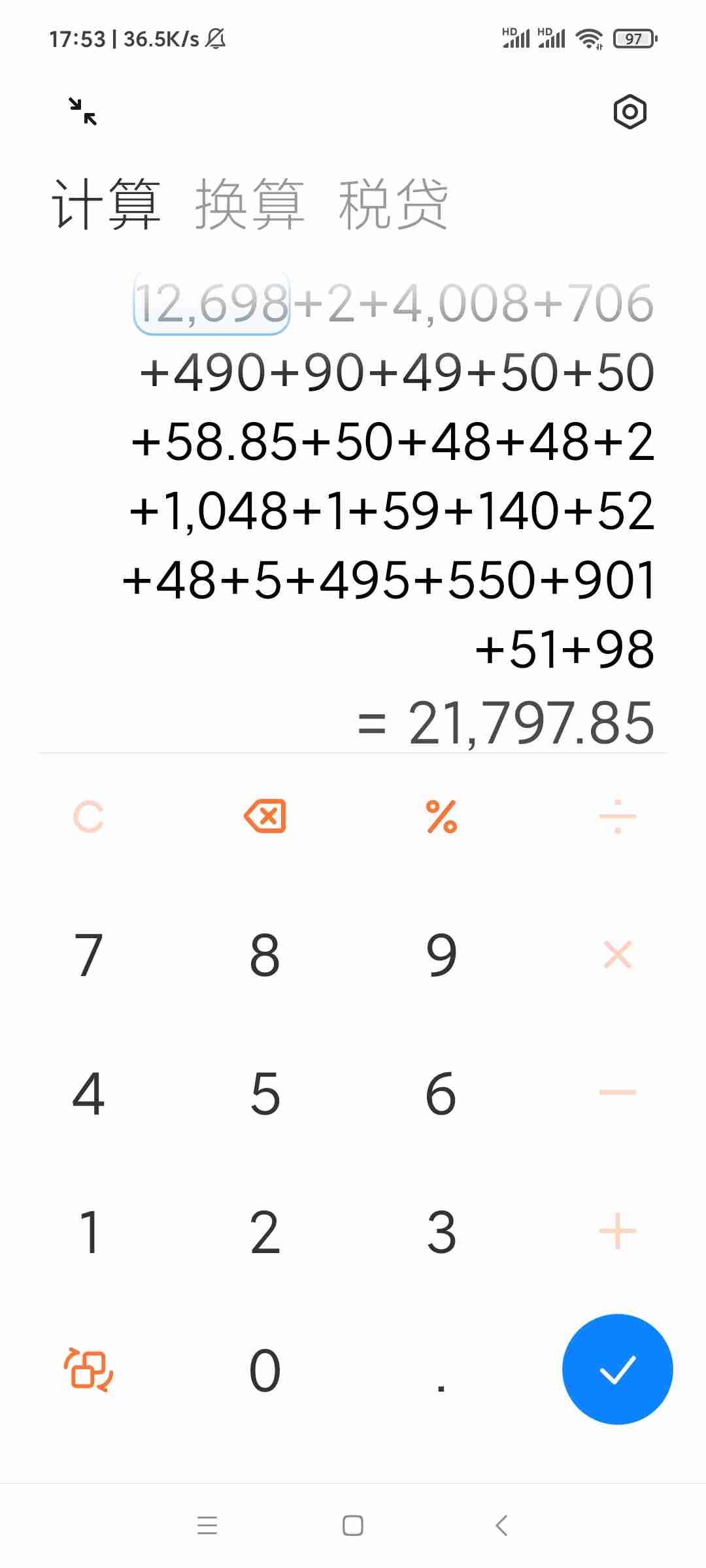Select the plus operator
Screen dimensions: 706x1568
coord(618,1232)
